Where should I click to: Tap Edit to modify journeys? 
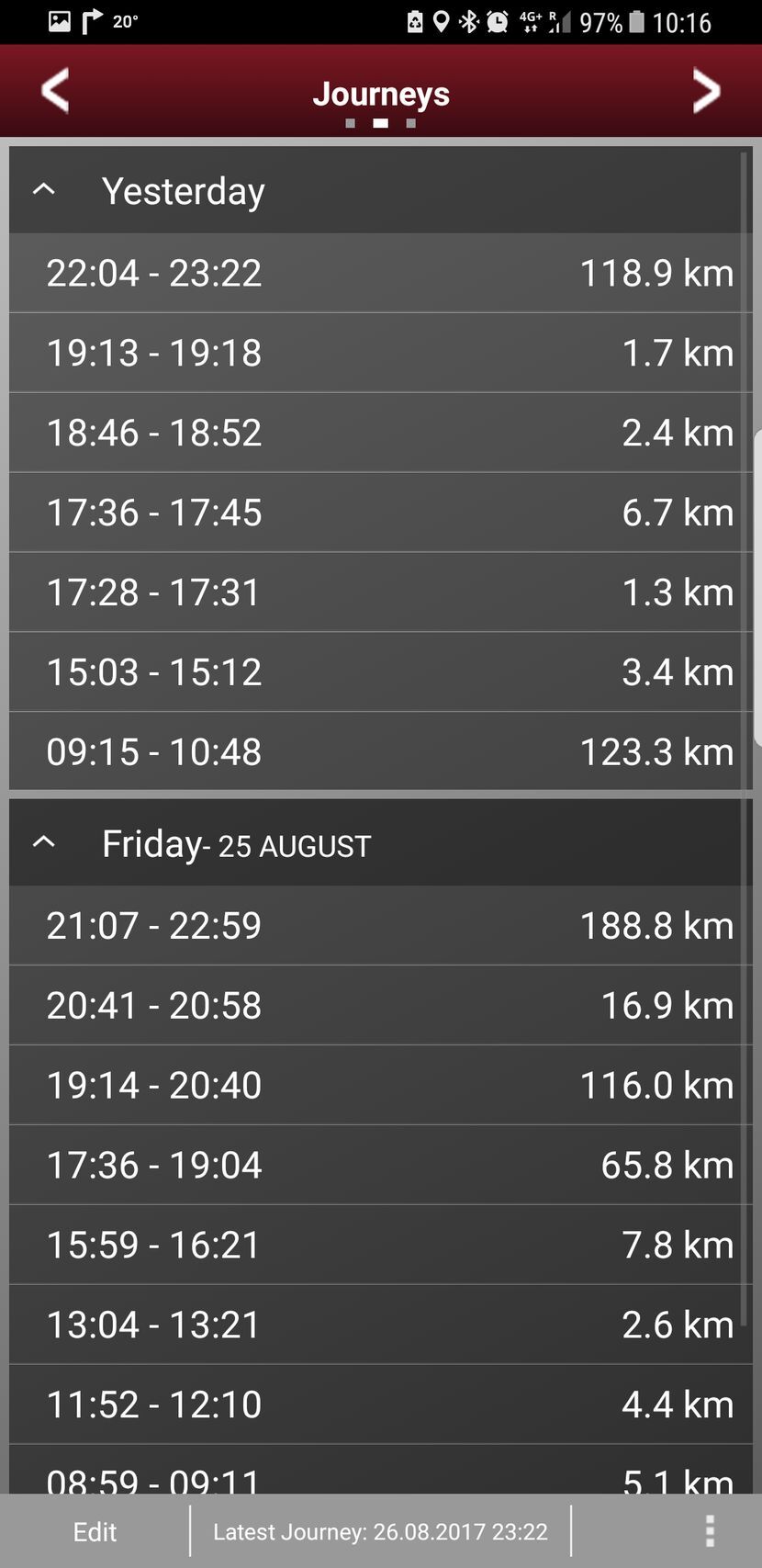click(95, 1531)
